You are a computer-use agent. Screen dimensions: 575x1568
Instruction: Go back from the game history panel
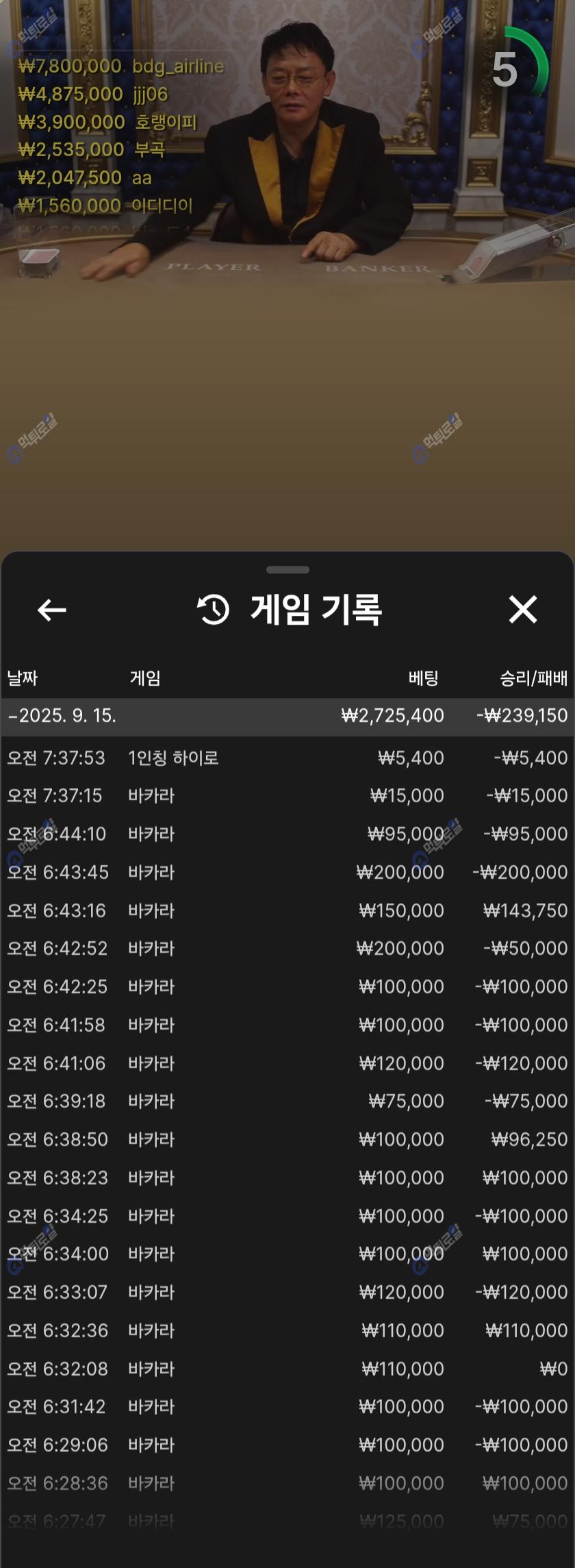[52, 610]
